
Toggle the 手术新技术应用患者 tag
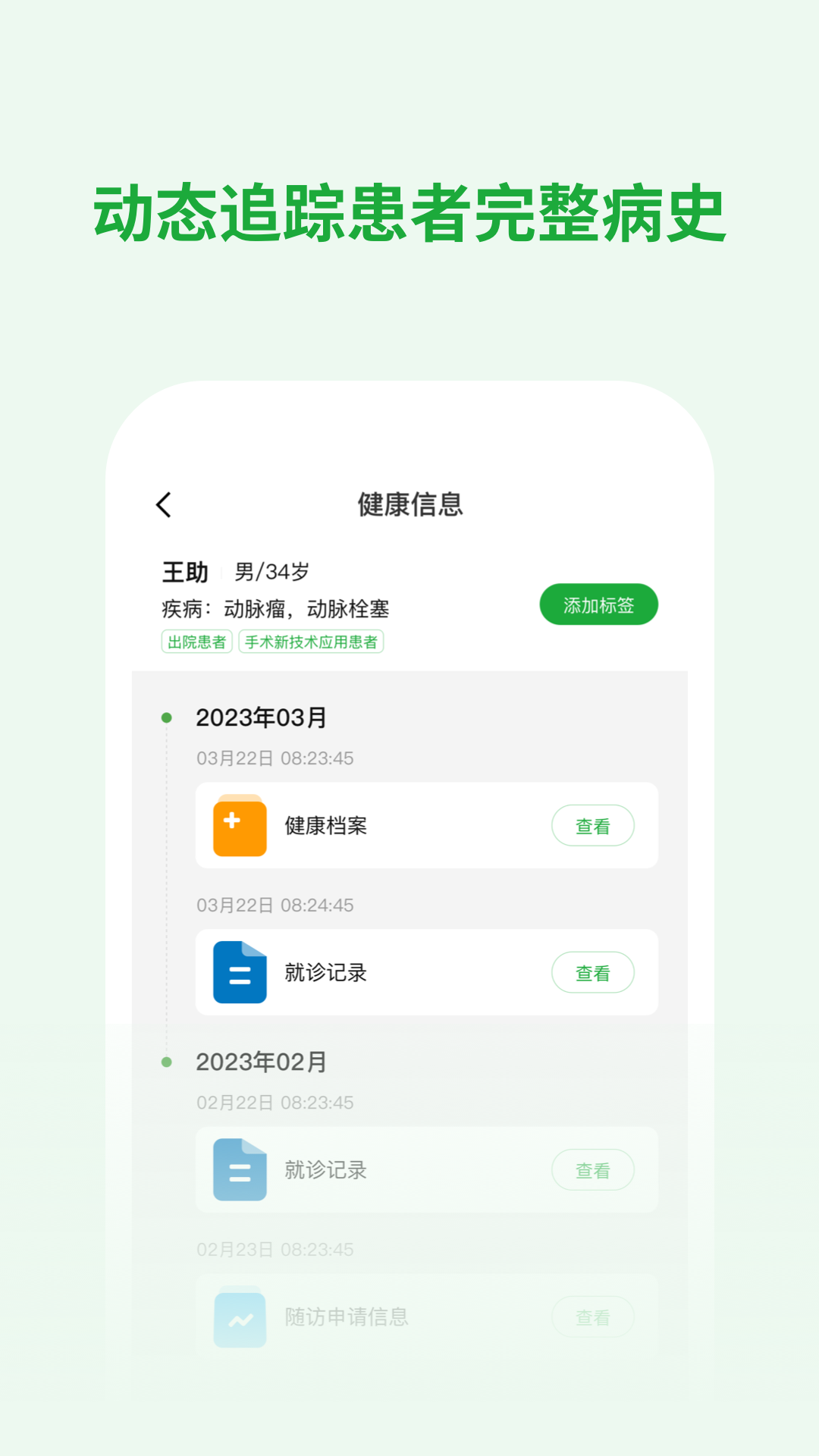click(x=312, y=642)
